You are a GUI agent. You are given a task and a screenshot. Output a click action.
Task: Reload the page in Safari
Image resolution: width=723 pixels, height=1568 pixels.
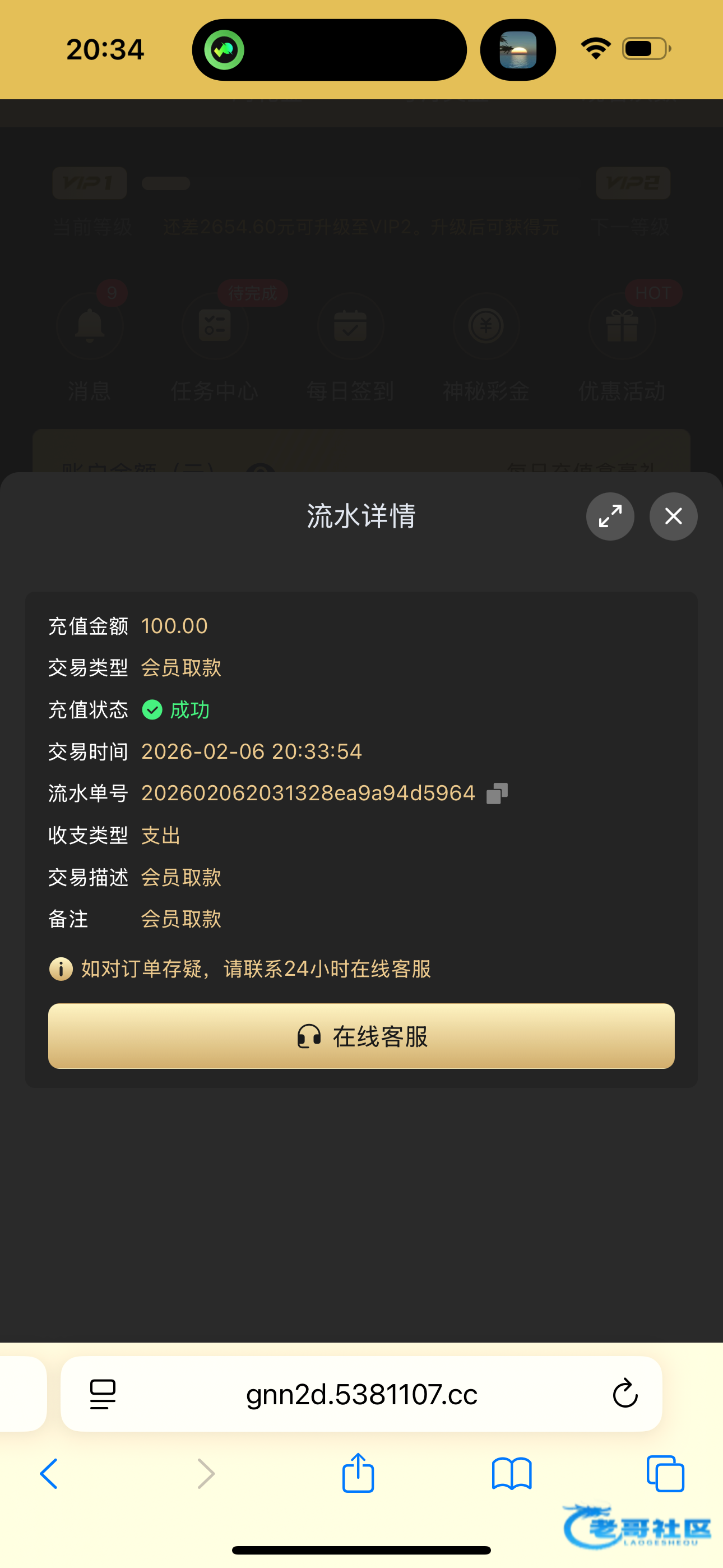click(624, 1393)
